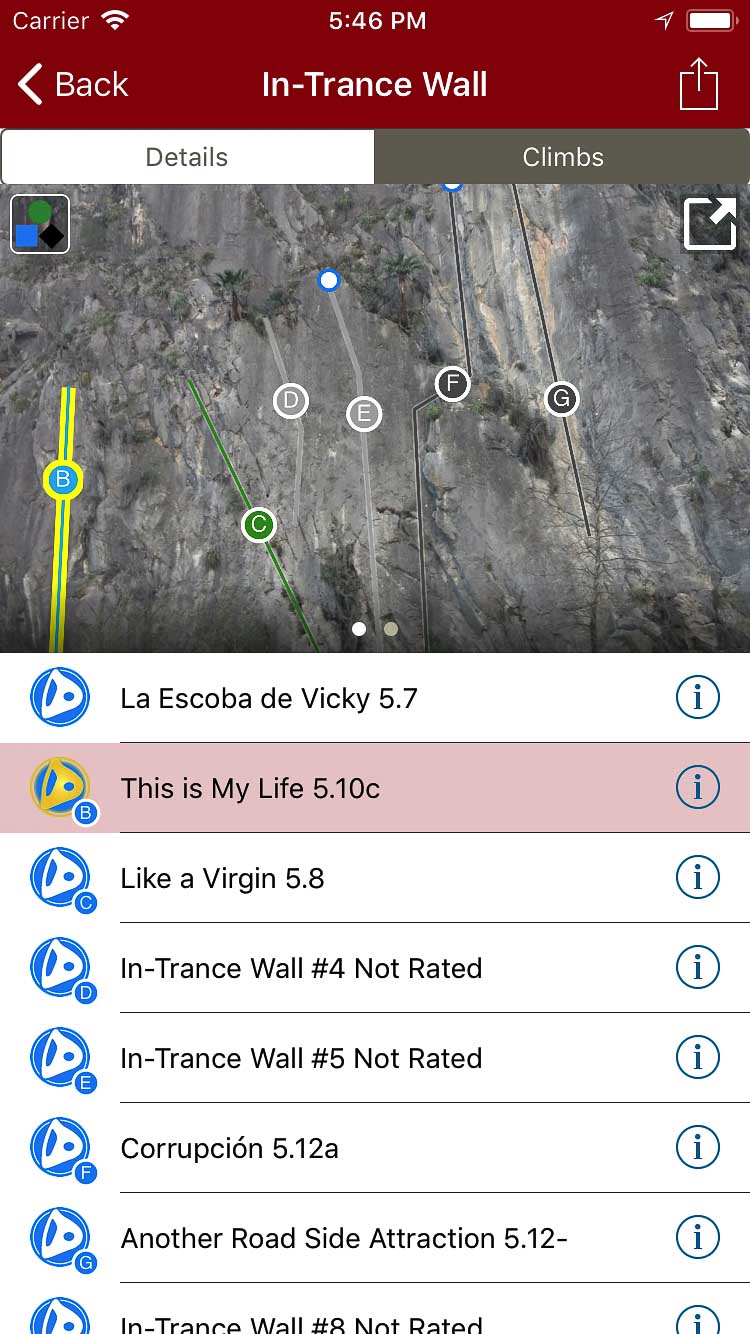The image size is (750, 1334).
Task: Select This is My Life 5.10c
Action: point(250,788)
